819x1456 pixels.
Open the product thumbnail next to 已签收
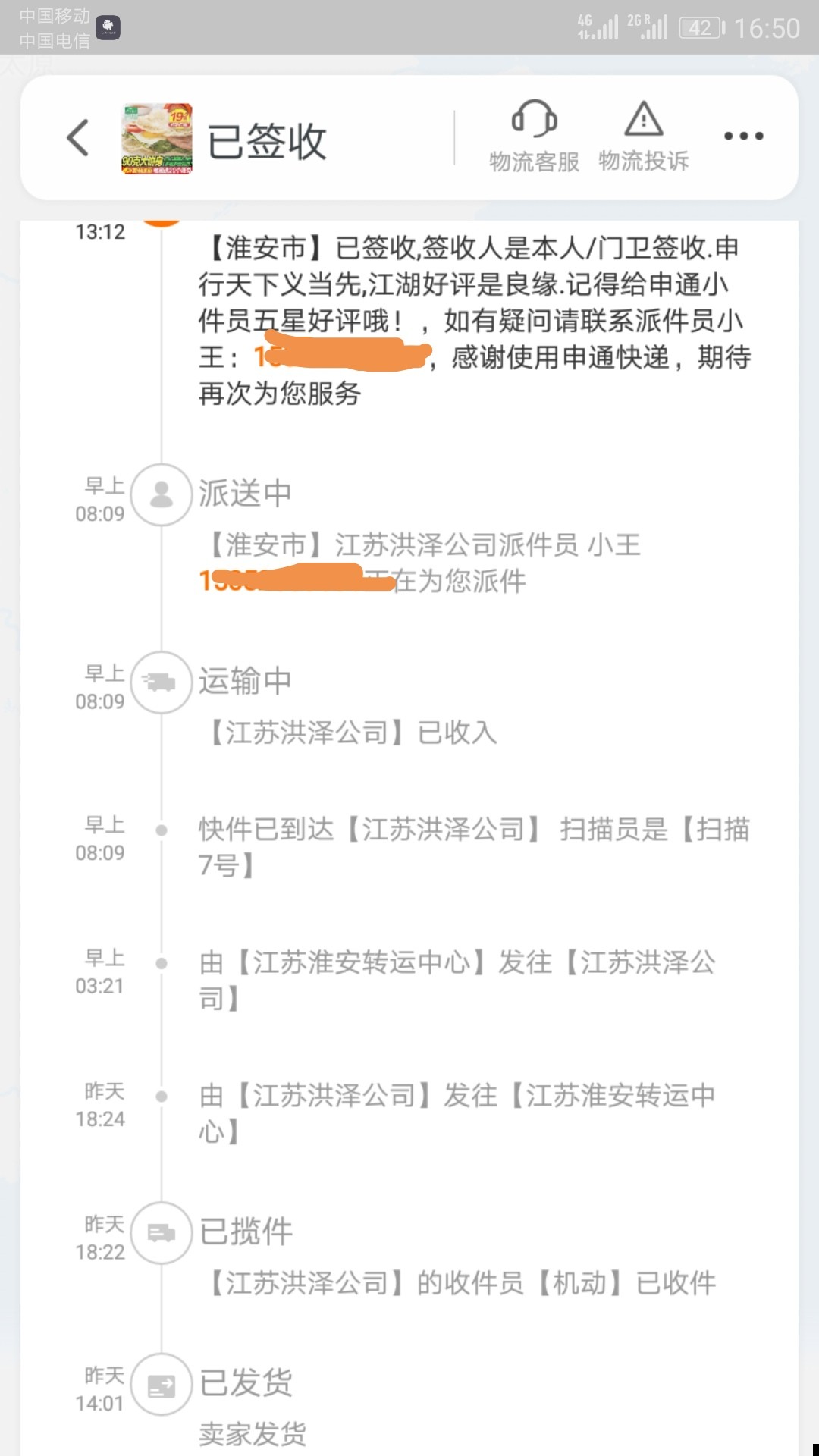point(157,139)
